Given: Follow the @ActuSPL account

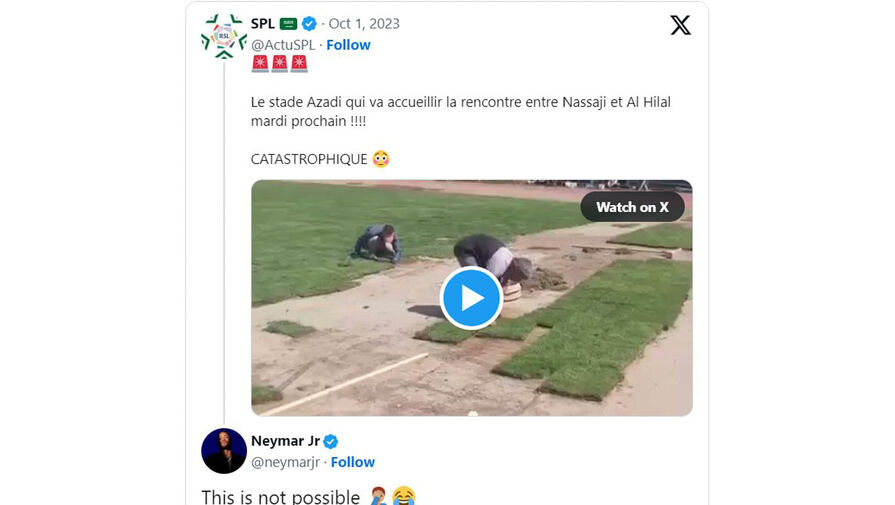Looking at the screenshot, I should 348,45.
